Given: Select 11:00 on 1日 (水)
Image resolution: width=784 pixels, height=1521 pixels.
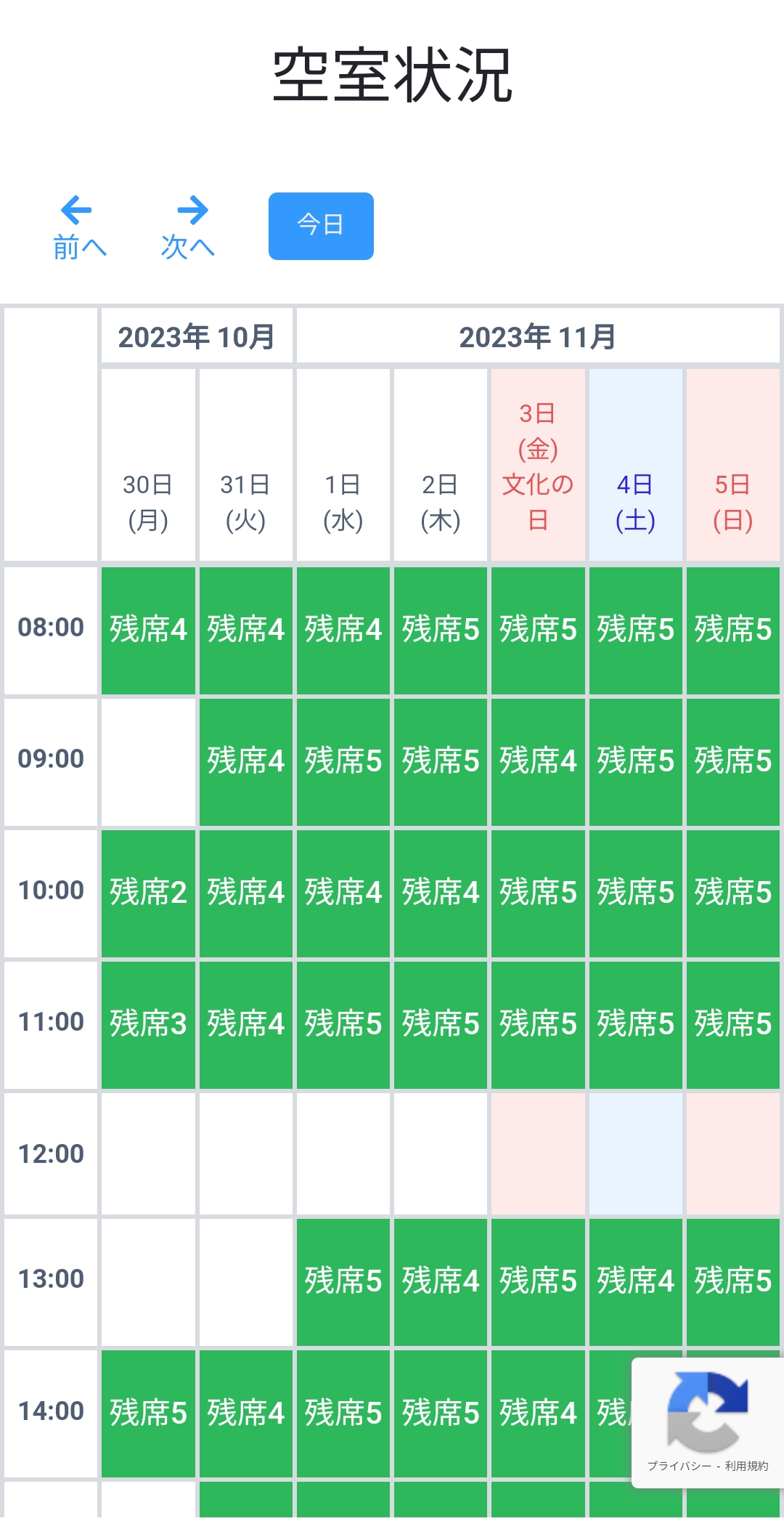Looking at the screenshot, I should [x=343, y=1025].
